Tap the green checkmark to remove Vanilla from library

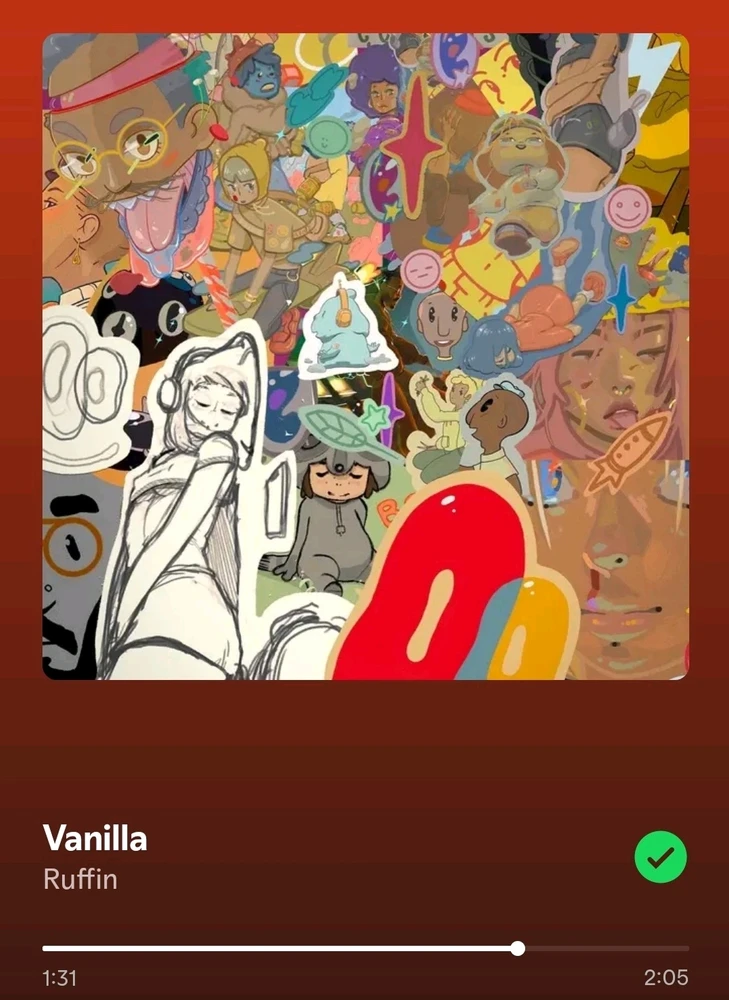coord(661,856)
